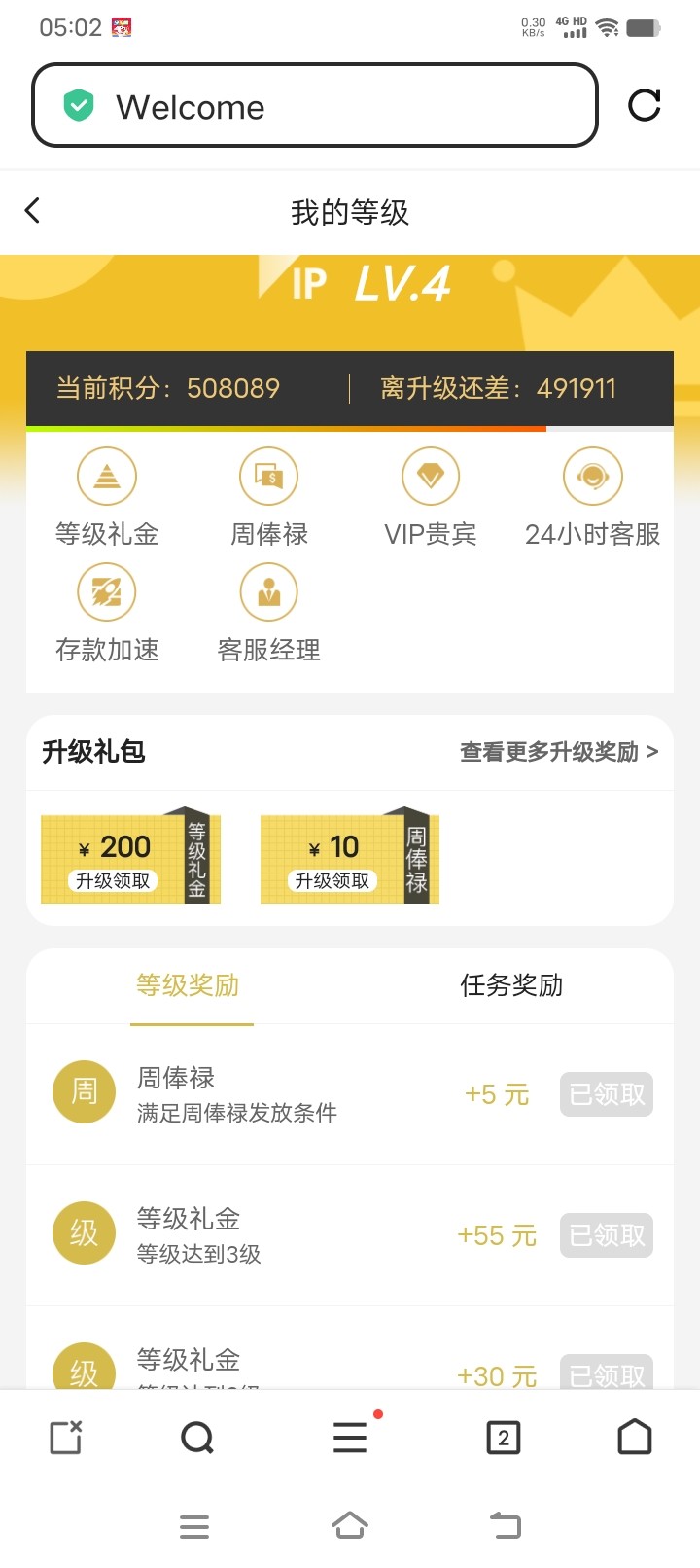Switch to 任务奖励 tab
The image size is (700, 1568).
[x=511, y=985]
